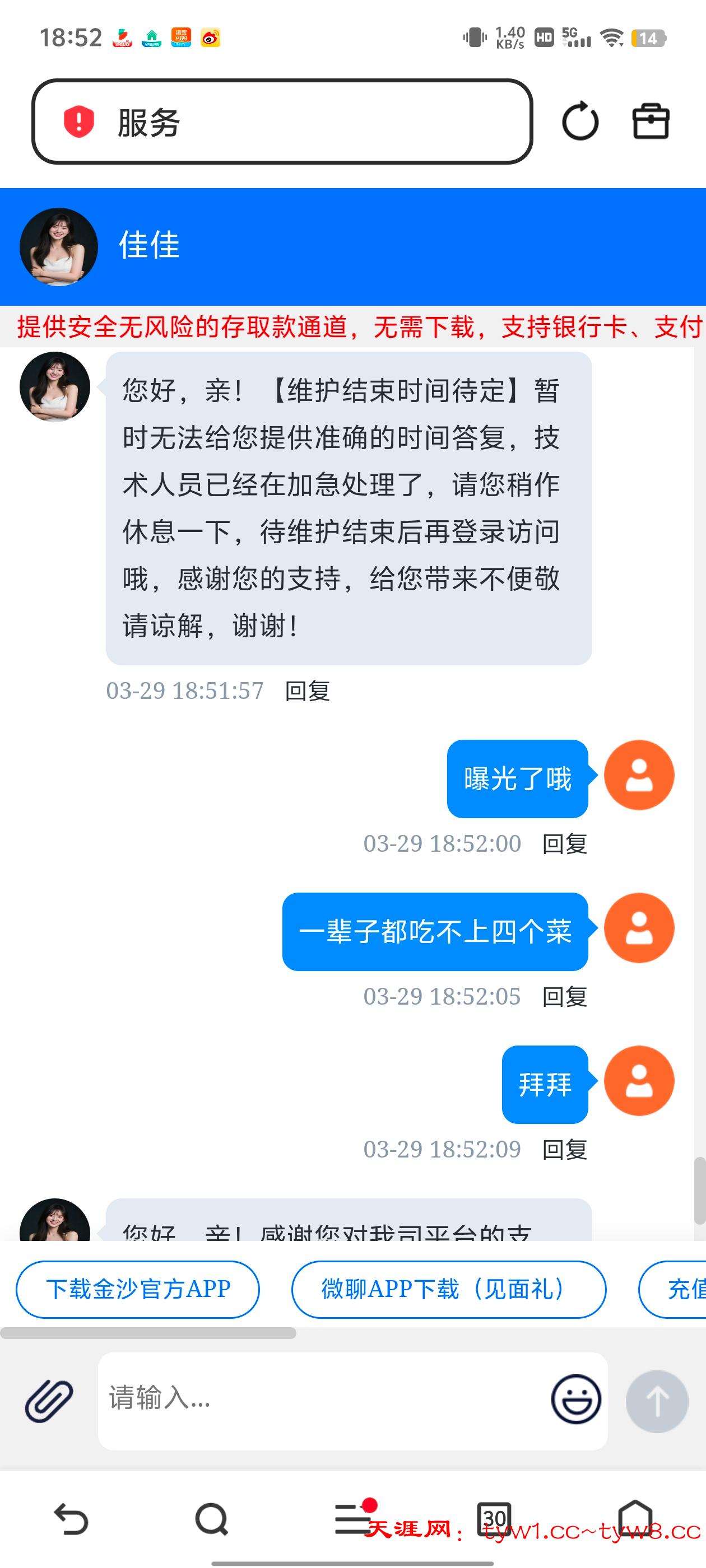Select the 下载金沙官方APP chip

click(138, 1289)
